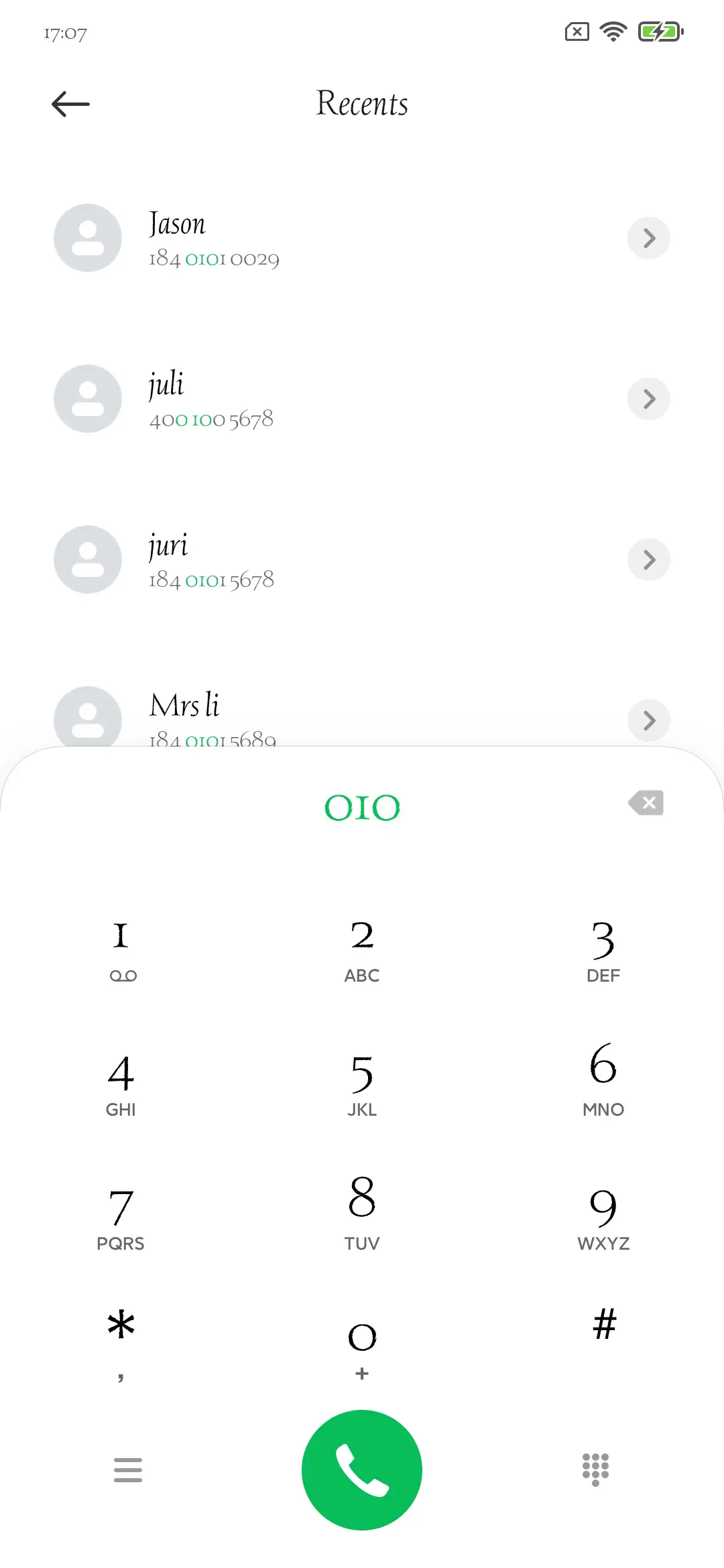Open the dialer hamburger menu
The height and width of the screenshot is (1568, 724).
point(128,1470)
